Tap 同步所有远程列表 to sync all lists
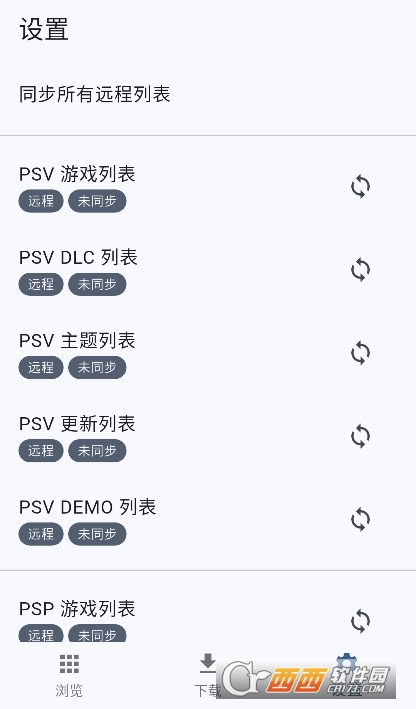This screenshot has height=709, width=416. coord(208,94)
